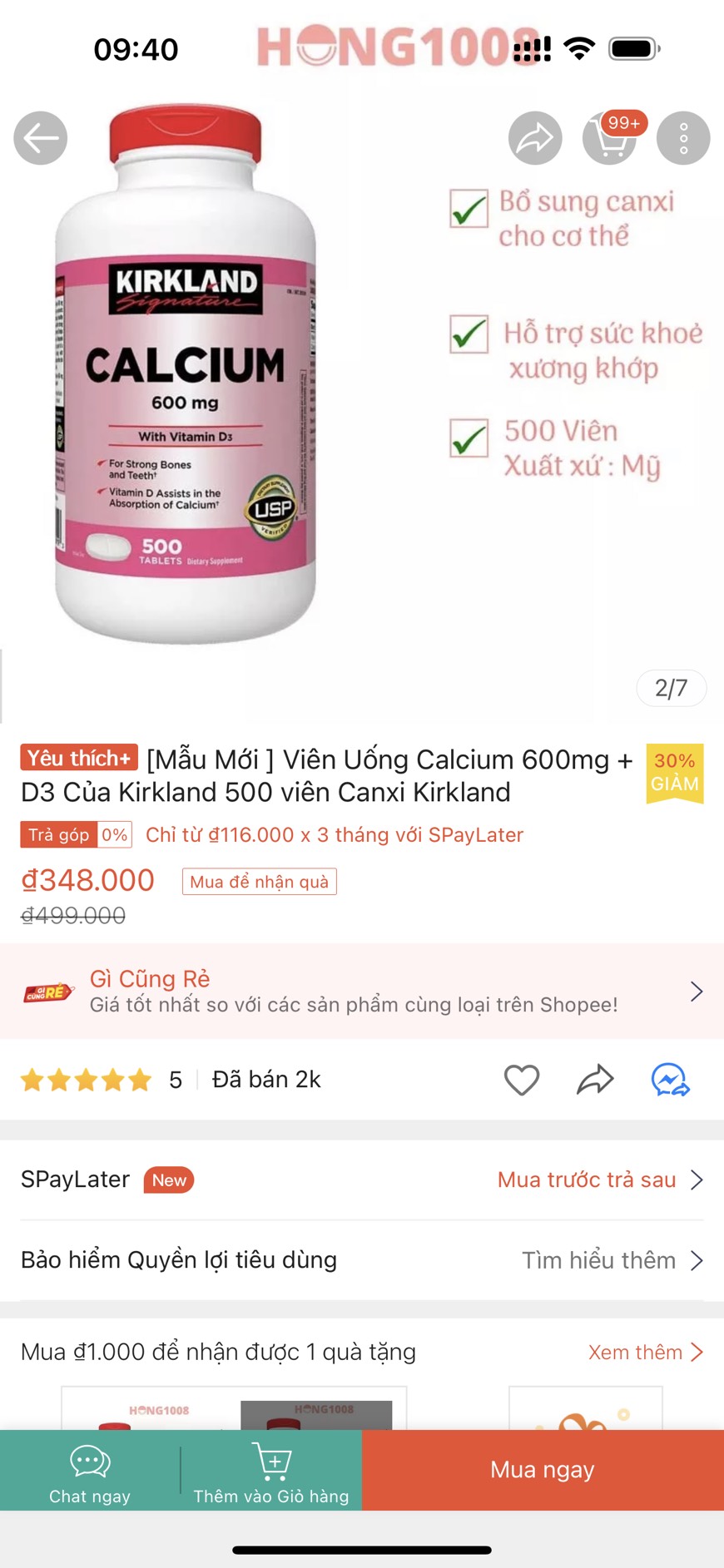Toggle the heart to favorite this product
This screenshot has height=1568, width=724.
[x=522, y=1079]
